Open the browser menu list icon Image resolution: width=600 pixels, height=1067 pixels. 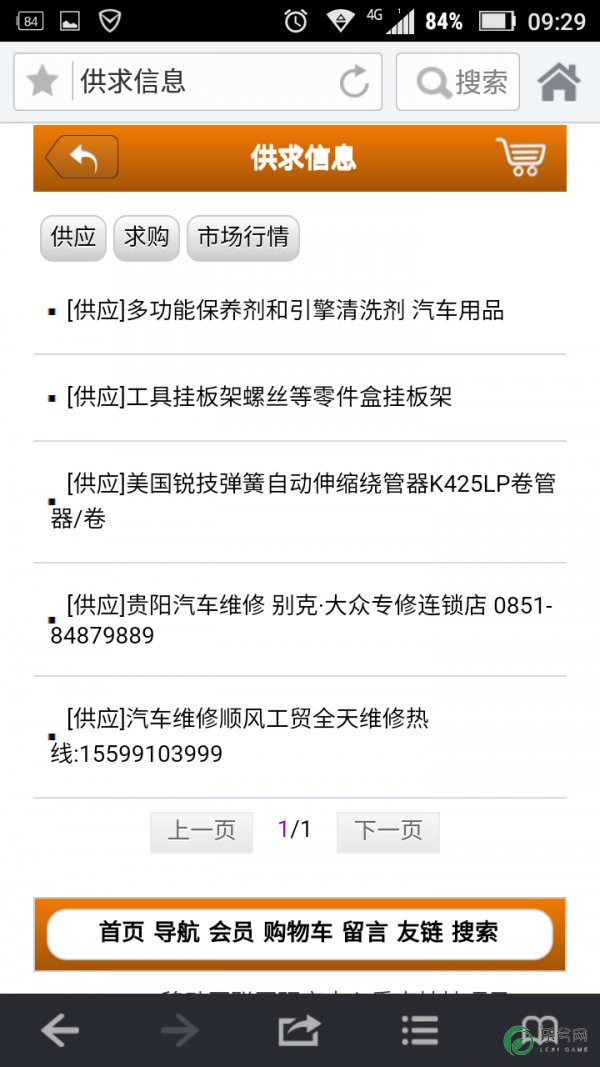pyautogui.click(x=419, y=1030)
